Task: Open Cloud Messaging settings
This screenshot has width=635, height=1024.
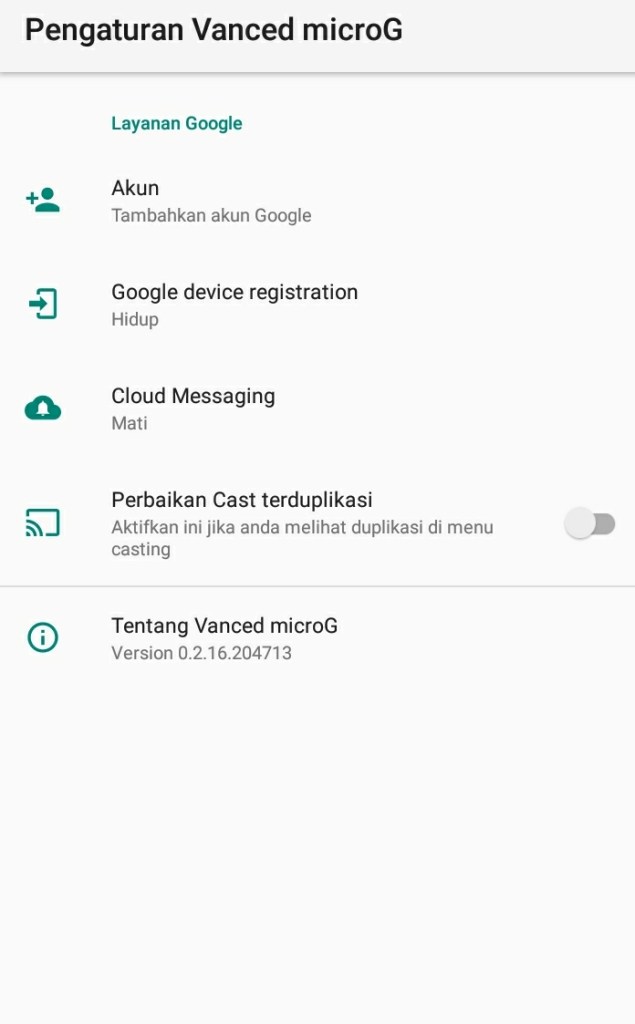Action: pos(193,409)
